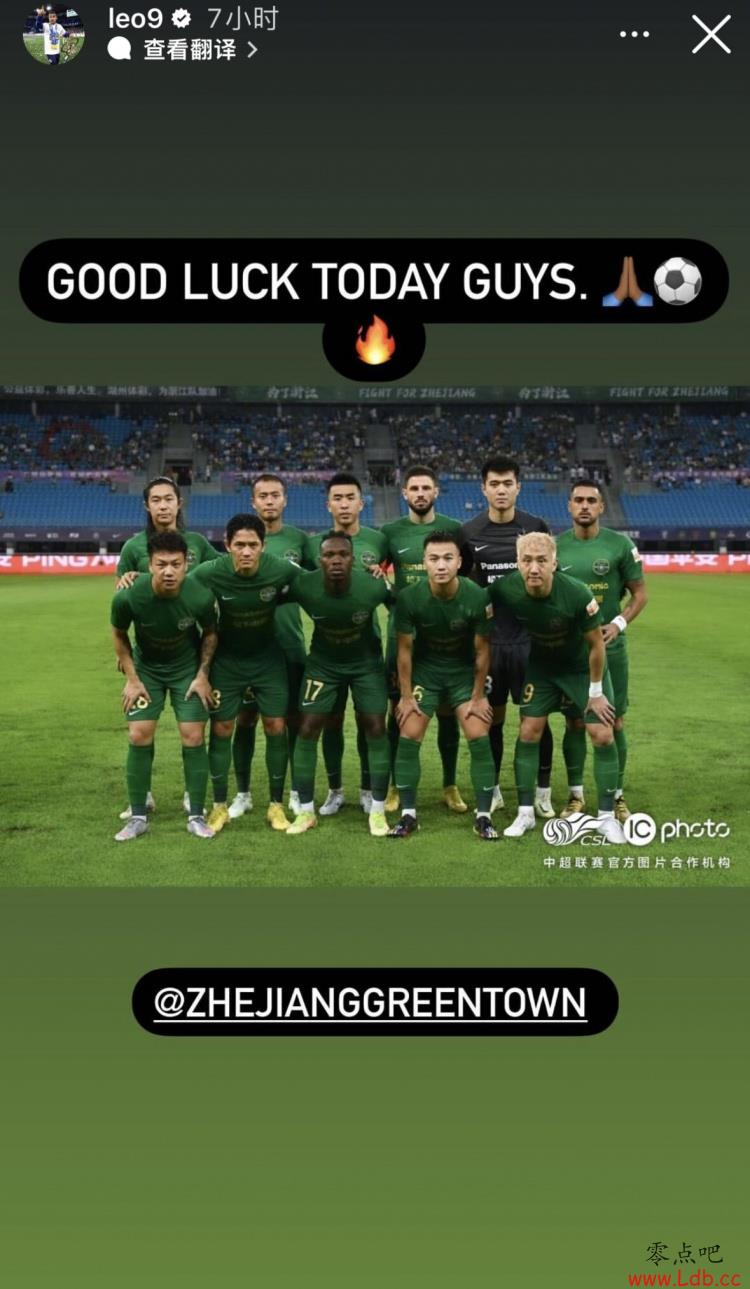
Task: Open leo9's profile picture
Action: coord(53,35)
